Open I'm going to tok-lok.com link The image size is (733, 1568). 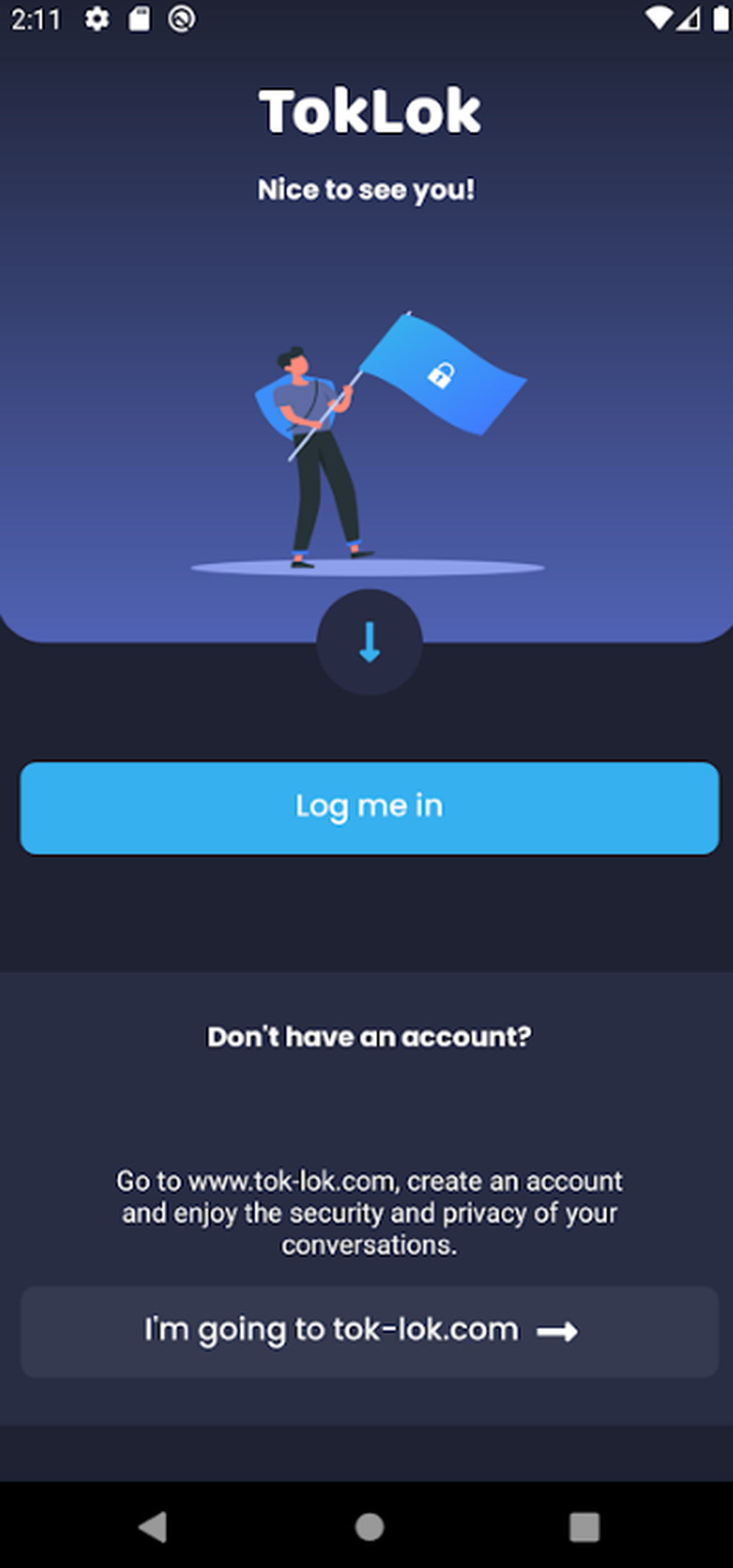(x=369, y=1331)
